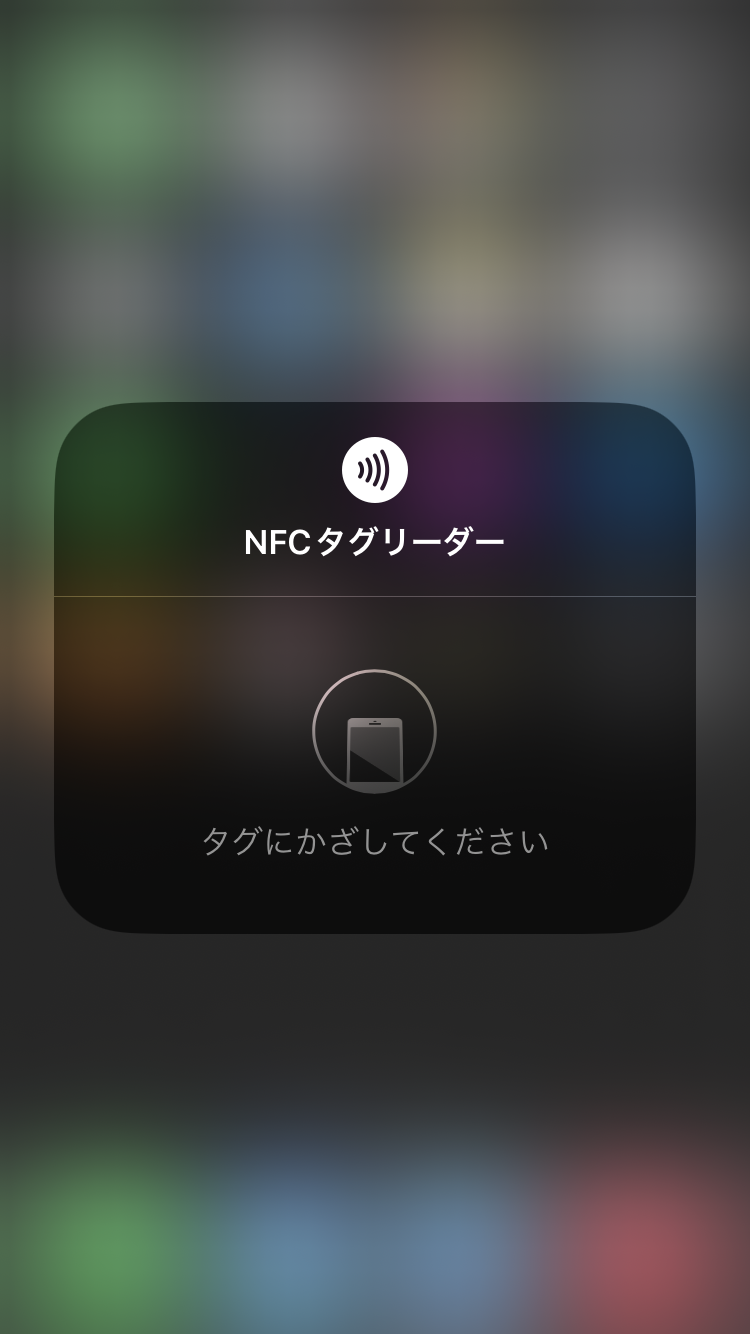Tap the NFC tag reader icon
This screenshot has width=750, height=1334.
click(x=374, y=469)
